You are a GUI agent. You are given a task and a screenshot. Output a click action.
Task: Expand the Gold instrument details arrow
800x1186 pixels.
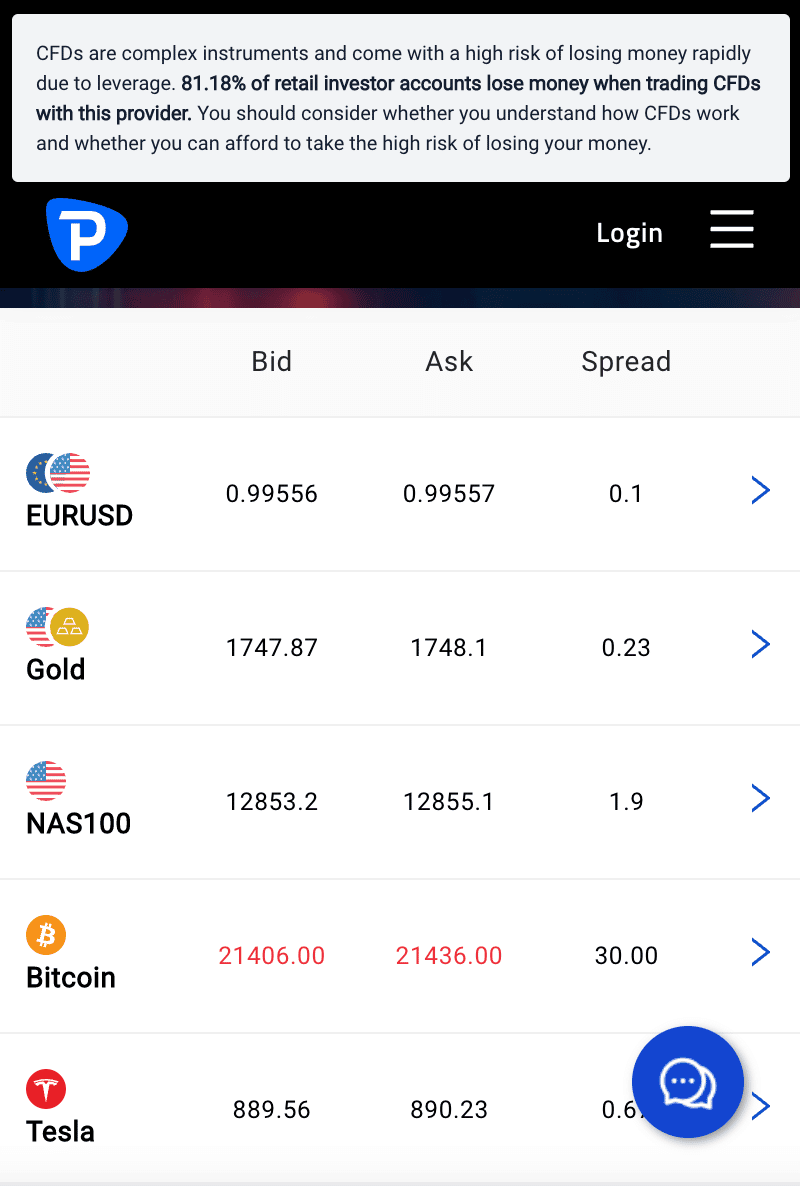pyautogui.click(x=761, y=644)
